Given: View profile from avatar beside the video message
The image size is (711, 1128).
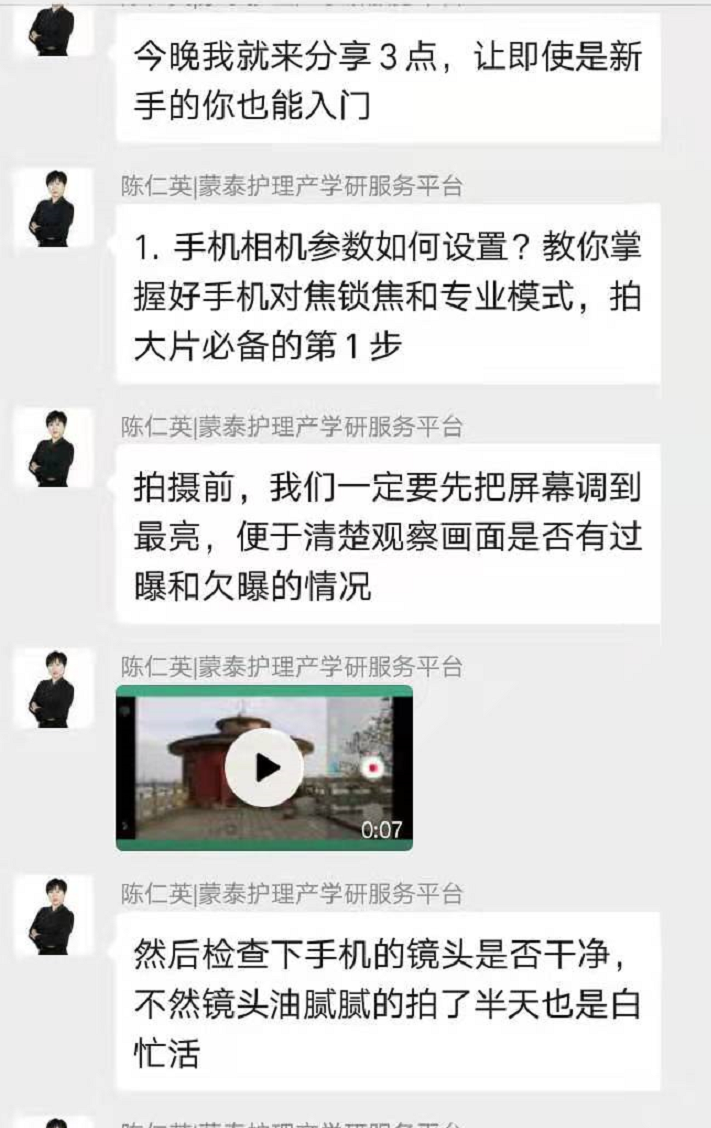Looking at the screenshot, I should pos(53,688).
